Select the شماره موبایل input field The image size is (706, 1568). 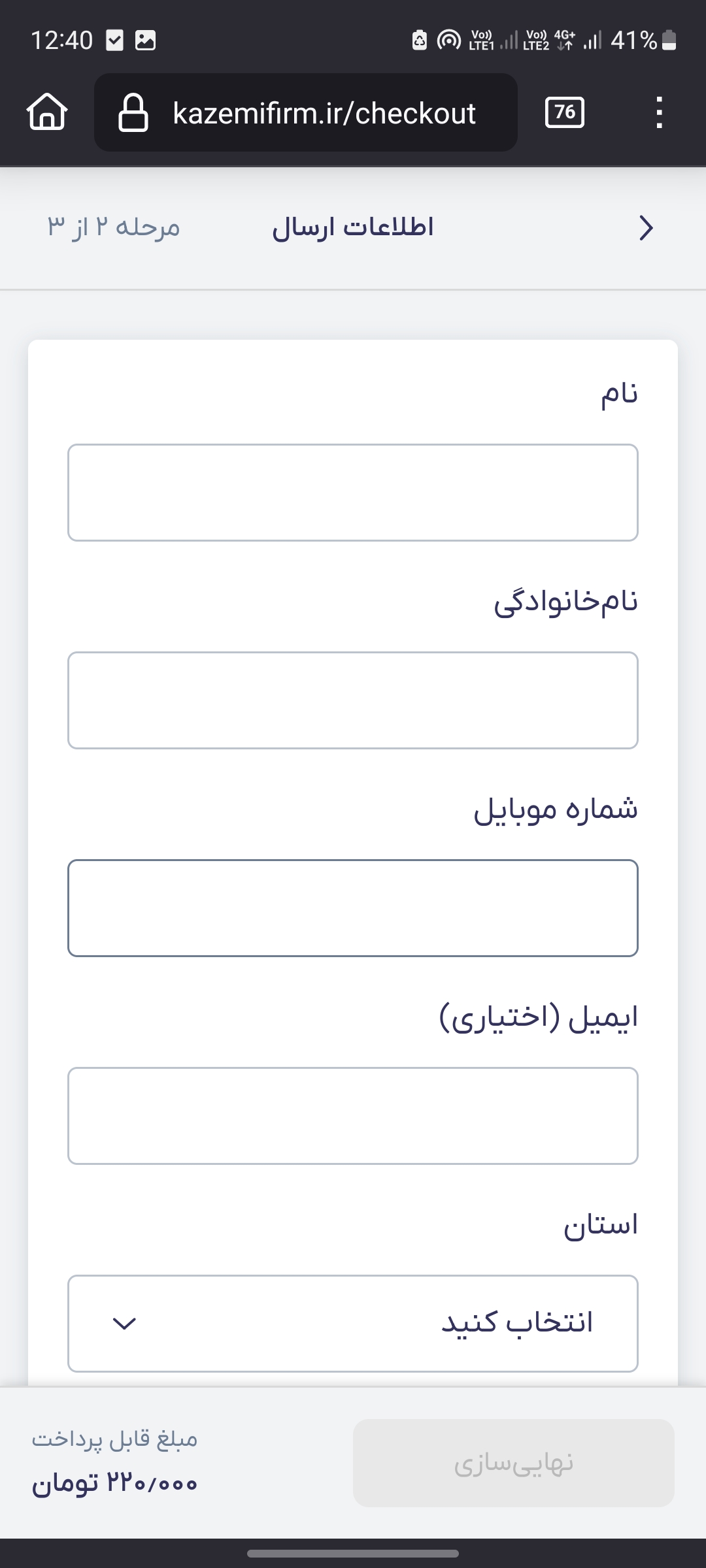[353, 908]
